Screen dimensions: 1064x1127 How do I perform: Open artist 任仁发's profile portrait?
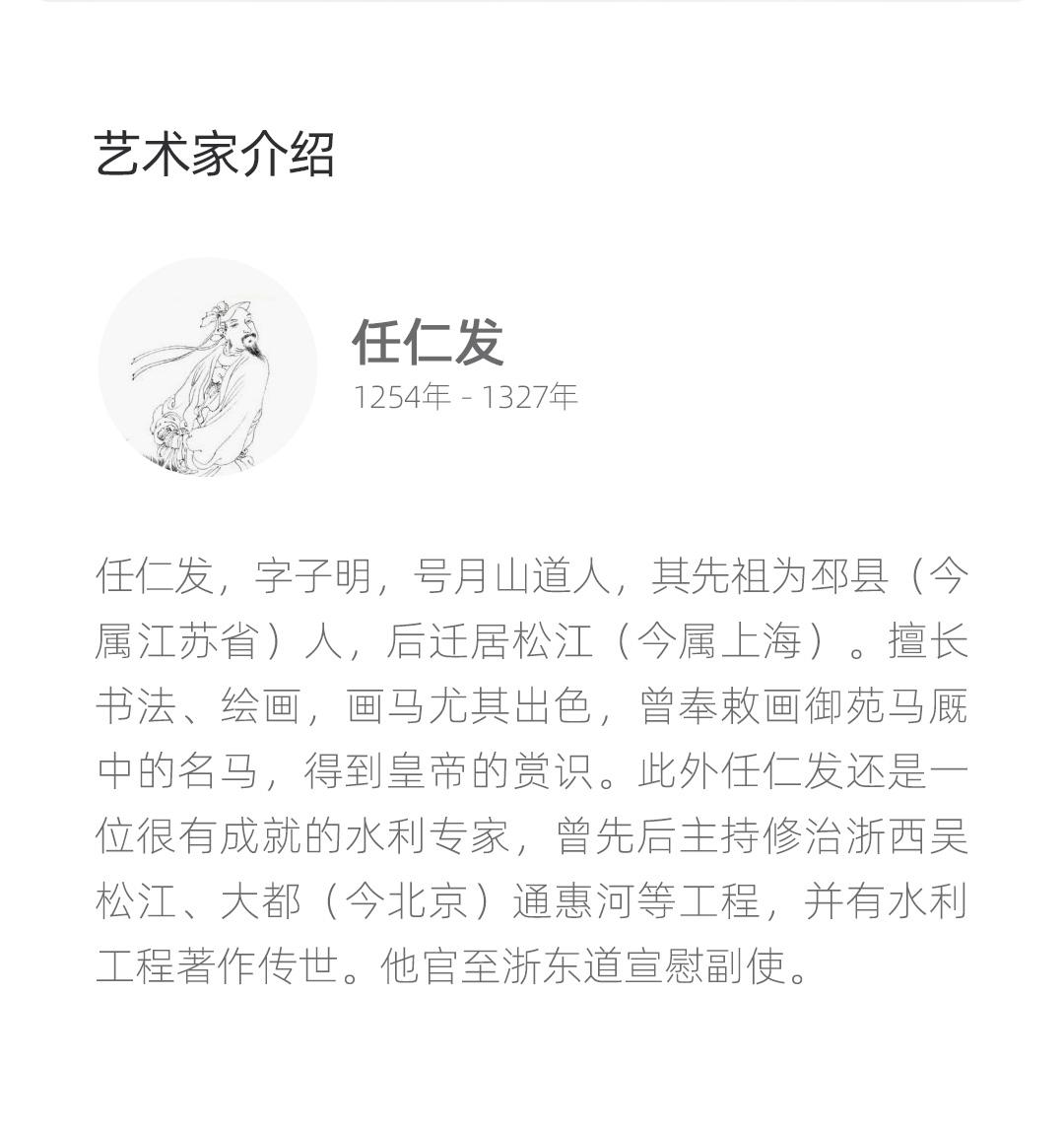[207, 367]
